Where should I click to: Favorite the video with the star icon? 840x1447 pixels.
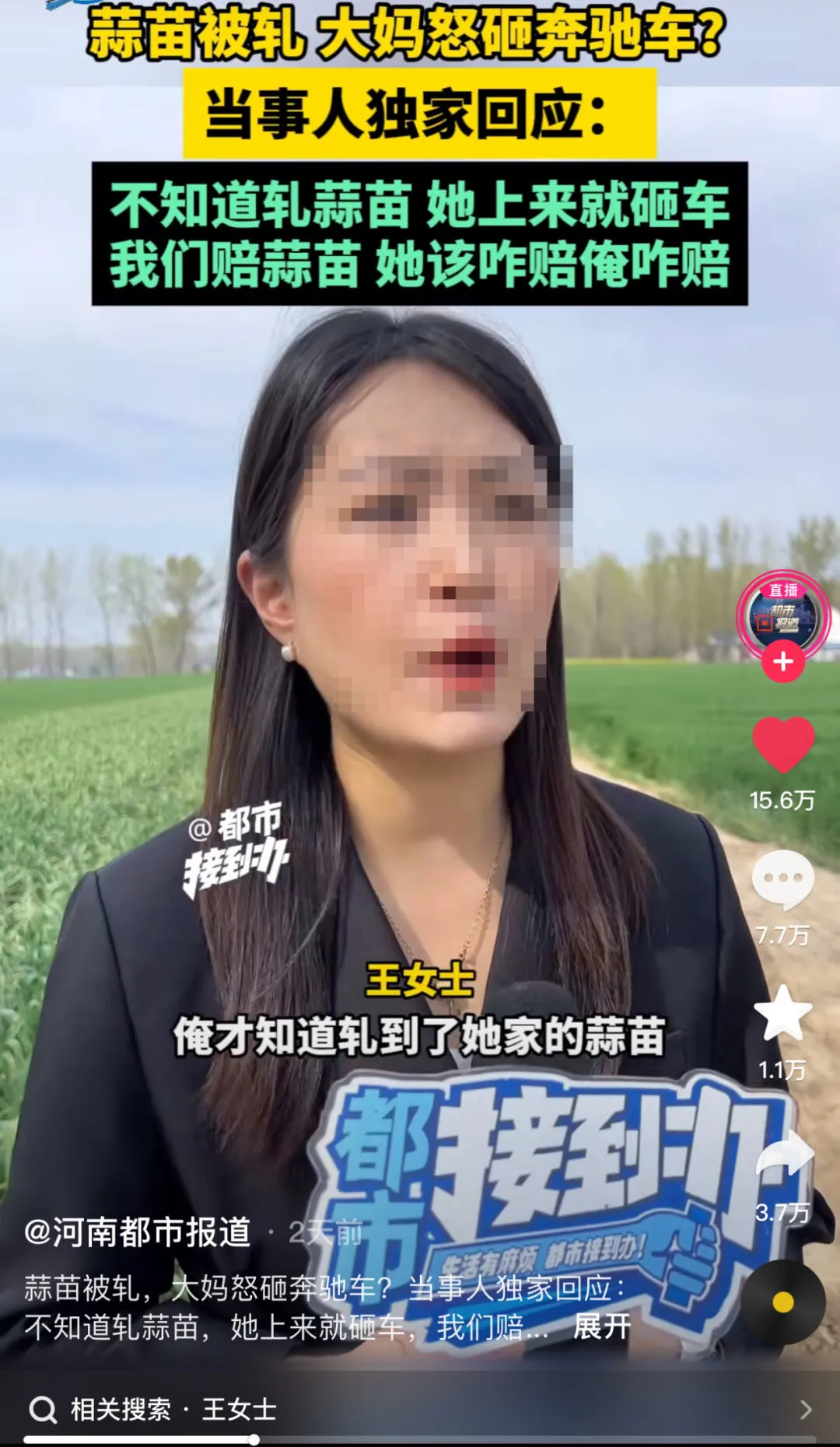point(782,1014)
